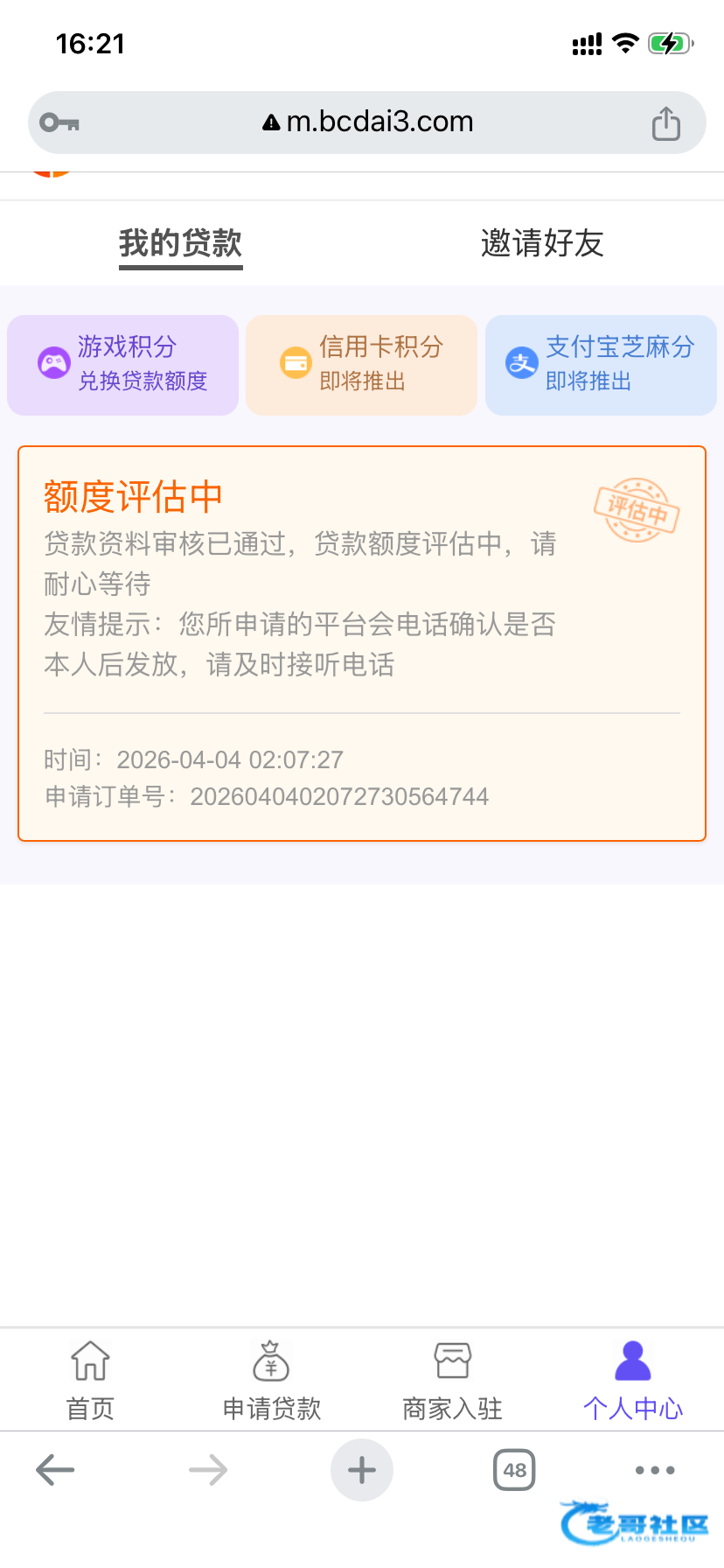Select the 信用卡积分 card
The width and height of the screenshot is (724, 1568).
click(x=362, y=365)
